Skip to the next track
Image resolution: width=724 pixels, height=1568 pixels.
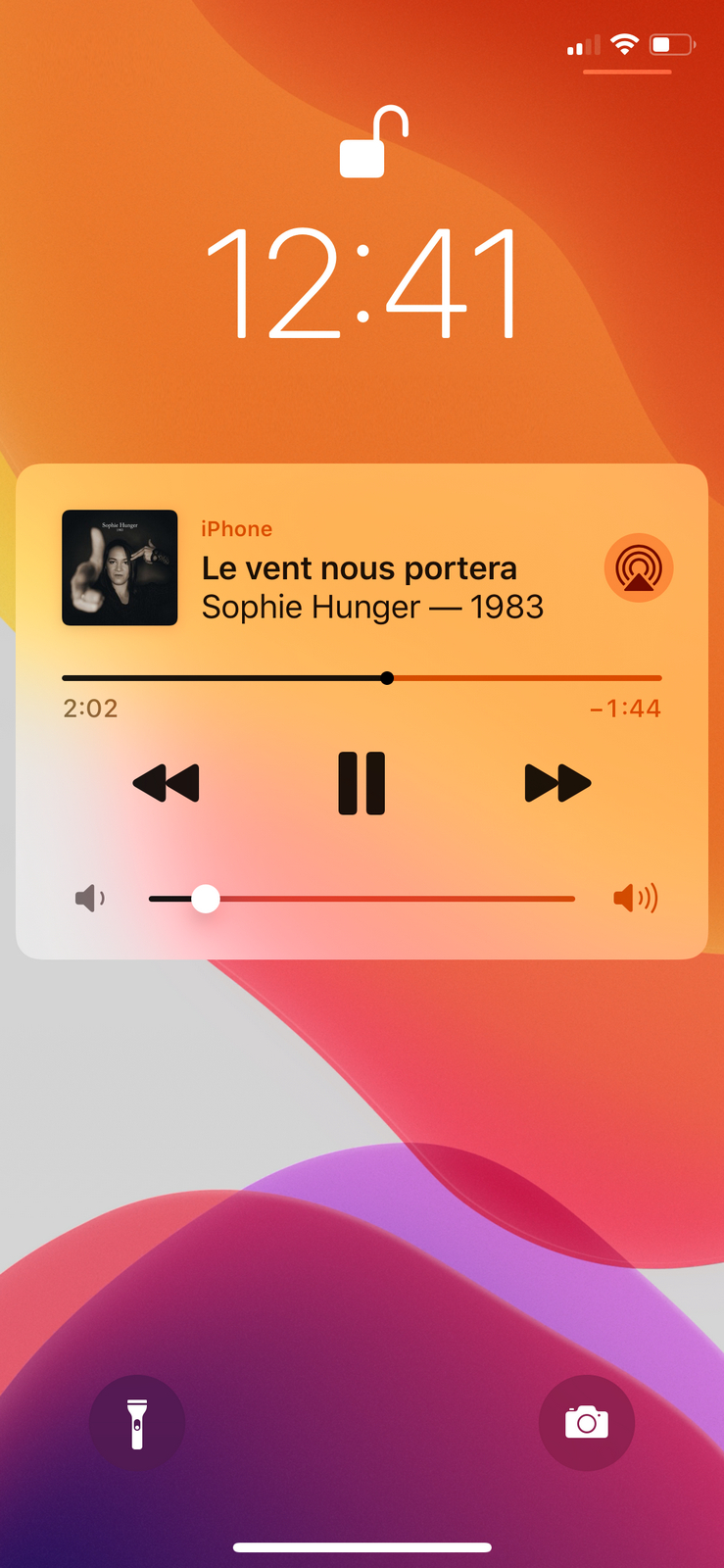click(x=557, y=783)
